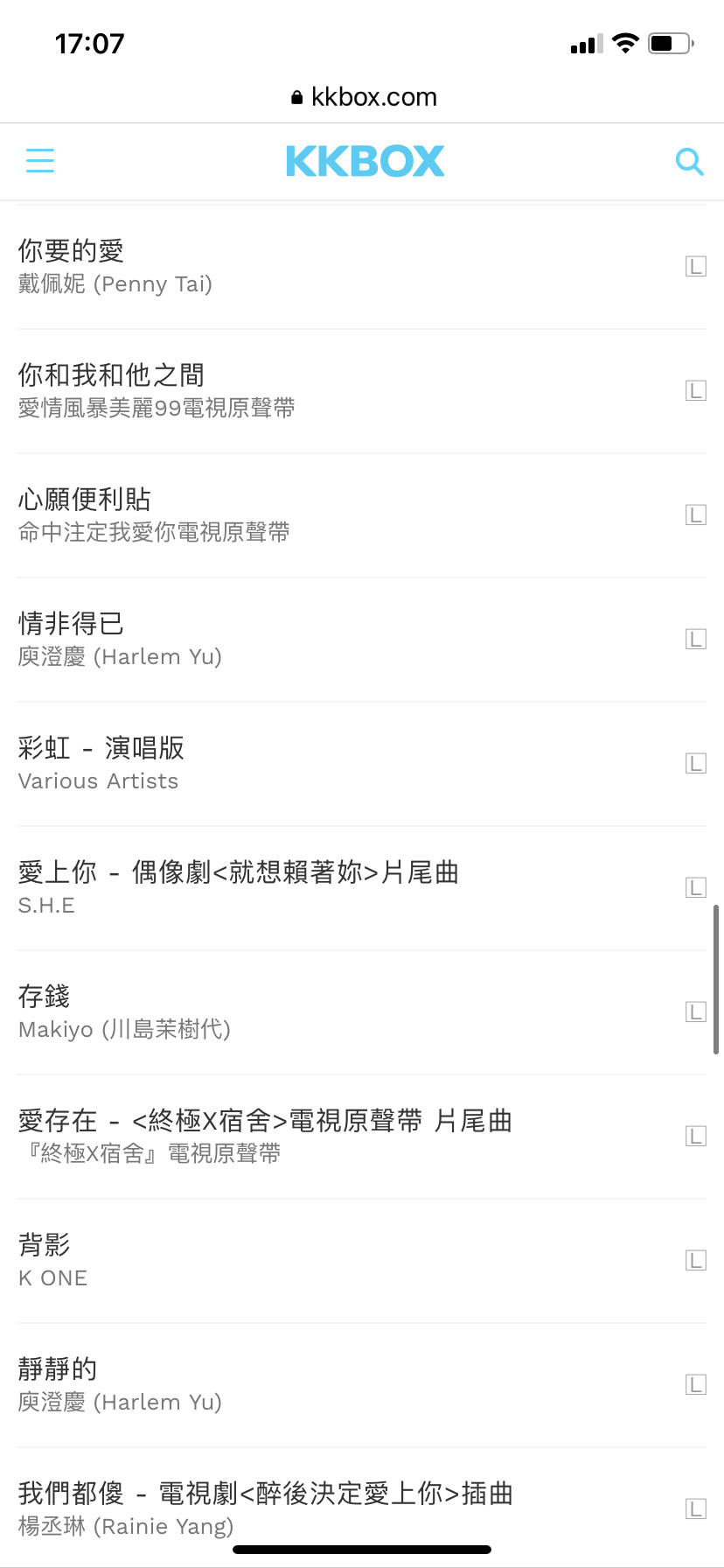
Task: Select 背影 by K ONE
Action: (x=362, y=1261)
